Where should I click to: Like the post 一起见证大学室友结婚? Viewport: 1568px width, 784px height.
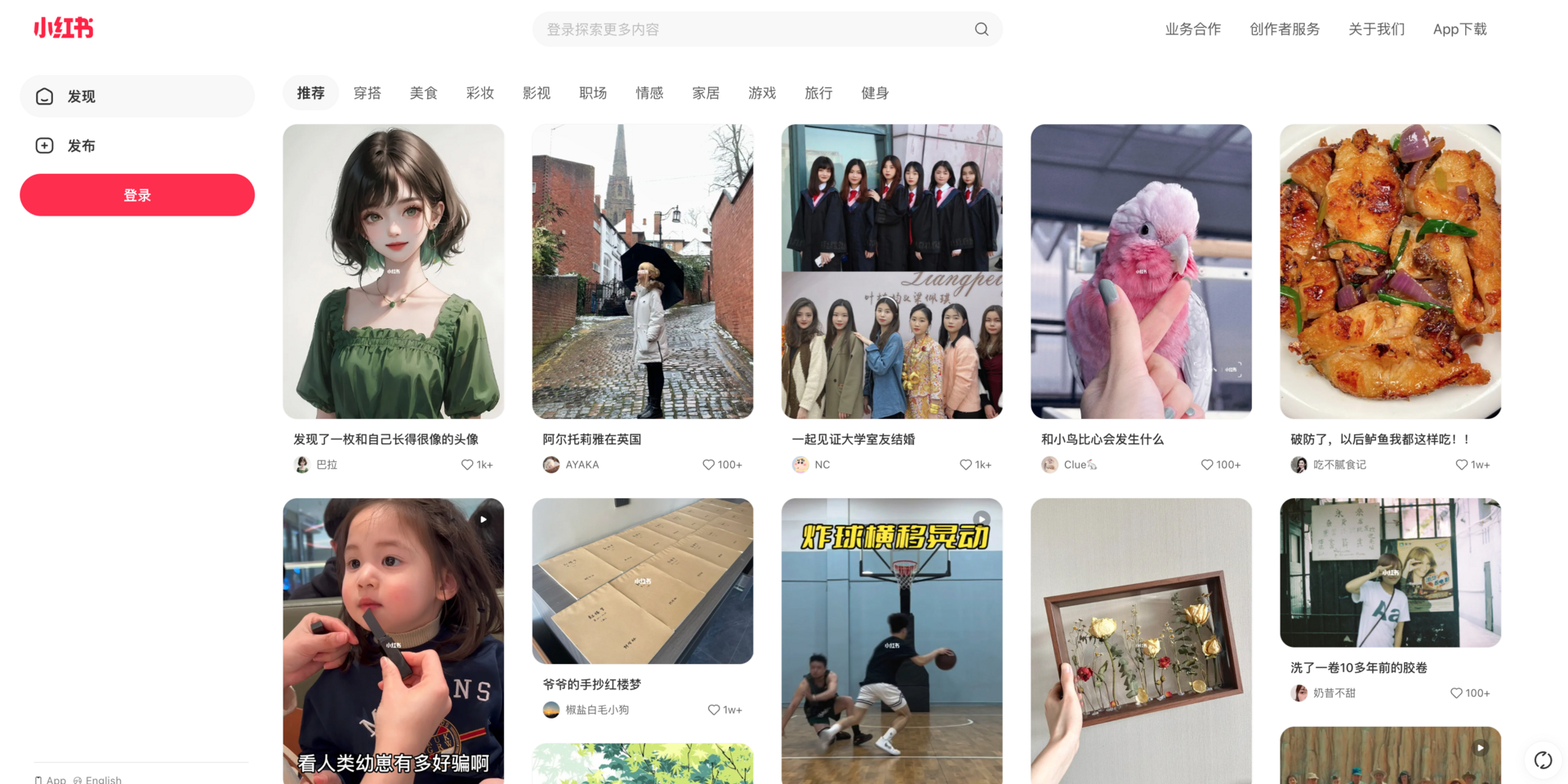click(966, 465)
